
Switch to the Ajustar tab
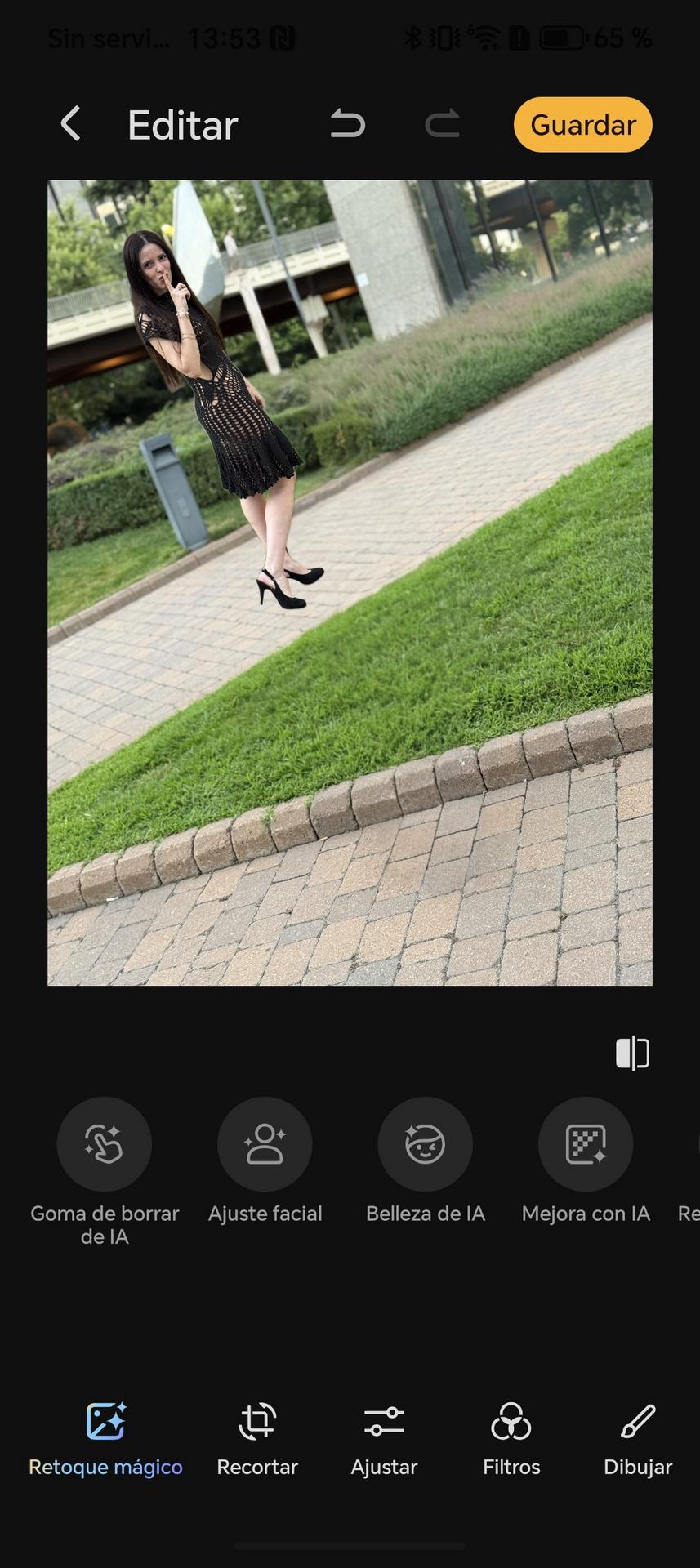384,1440
